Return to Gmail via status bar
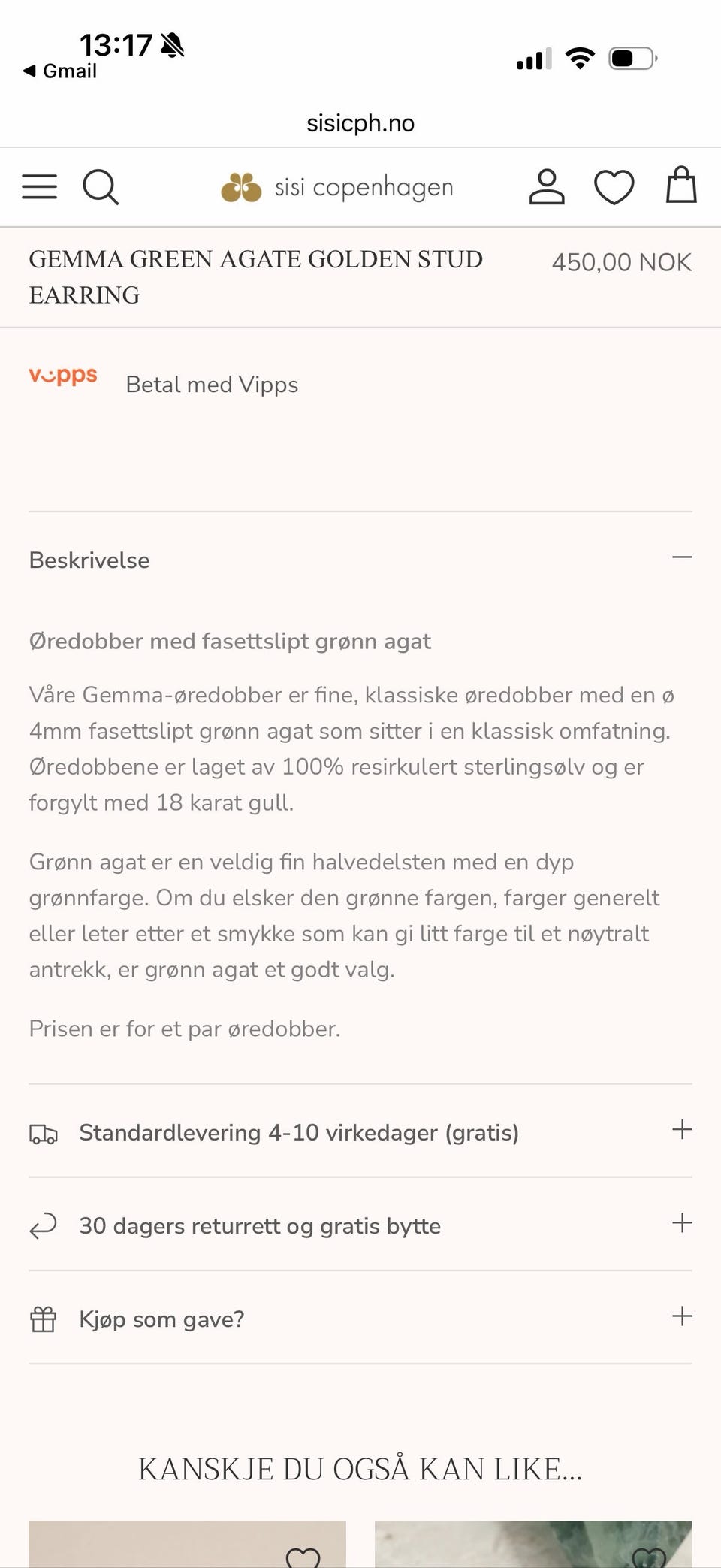 pyautogui.click(x=60, y=71)
